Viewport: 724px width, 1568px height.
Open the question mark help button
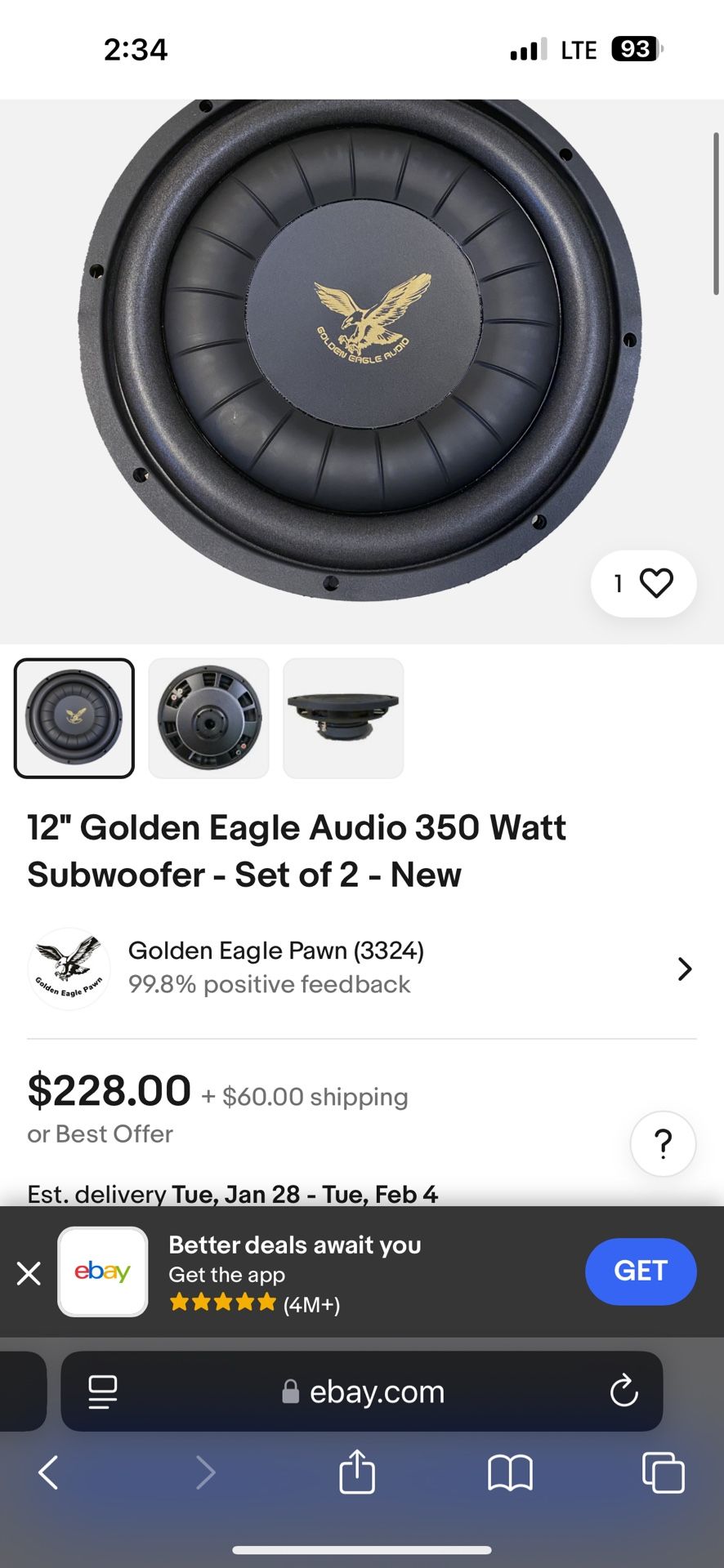pos(663,1144)
